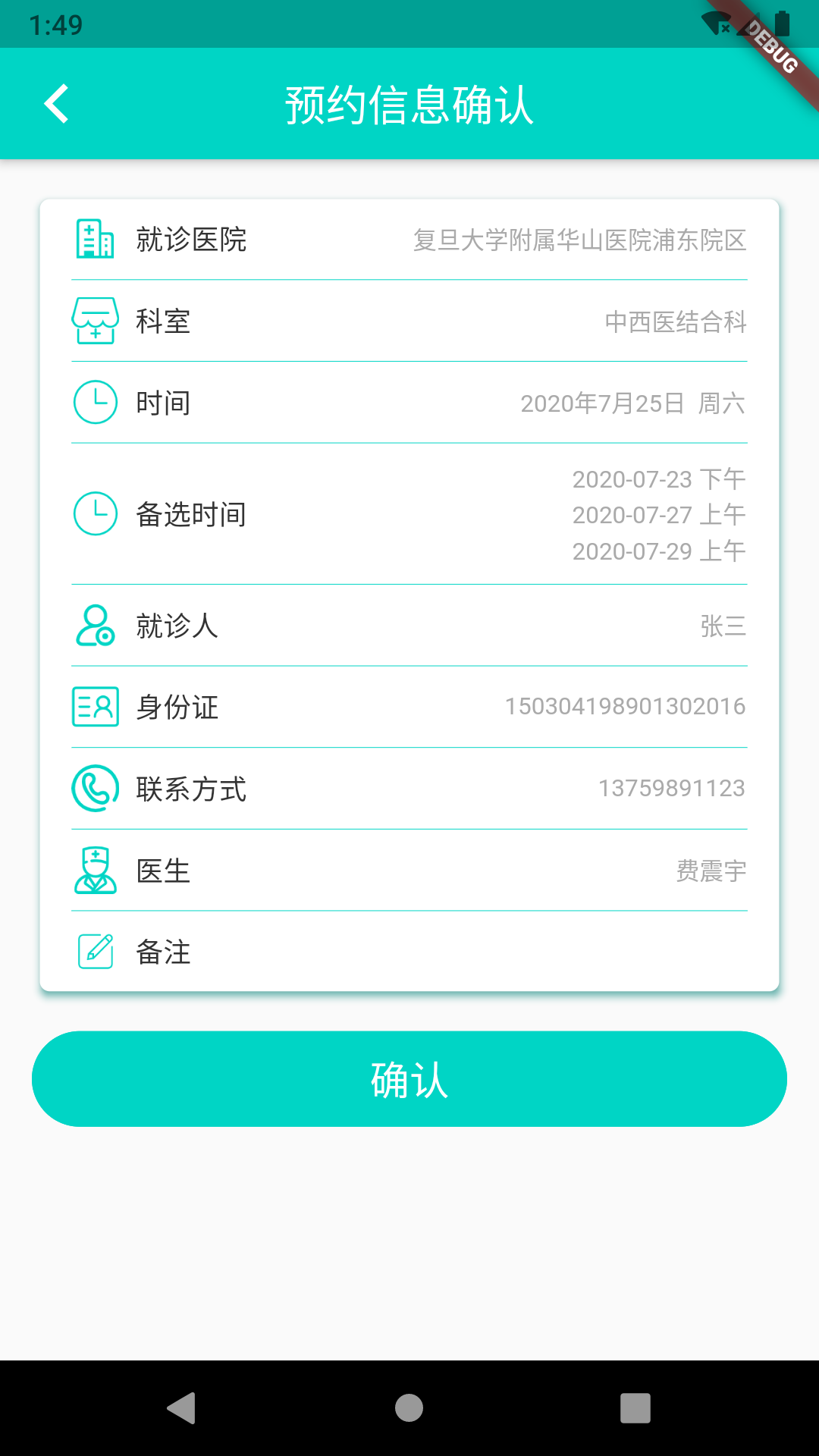
Task: Select the doctor icon next to 医生
Action: (96, 871)
